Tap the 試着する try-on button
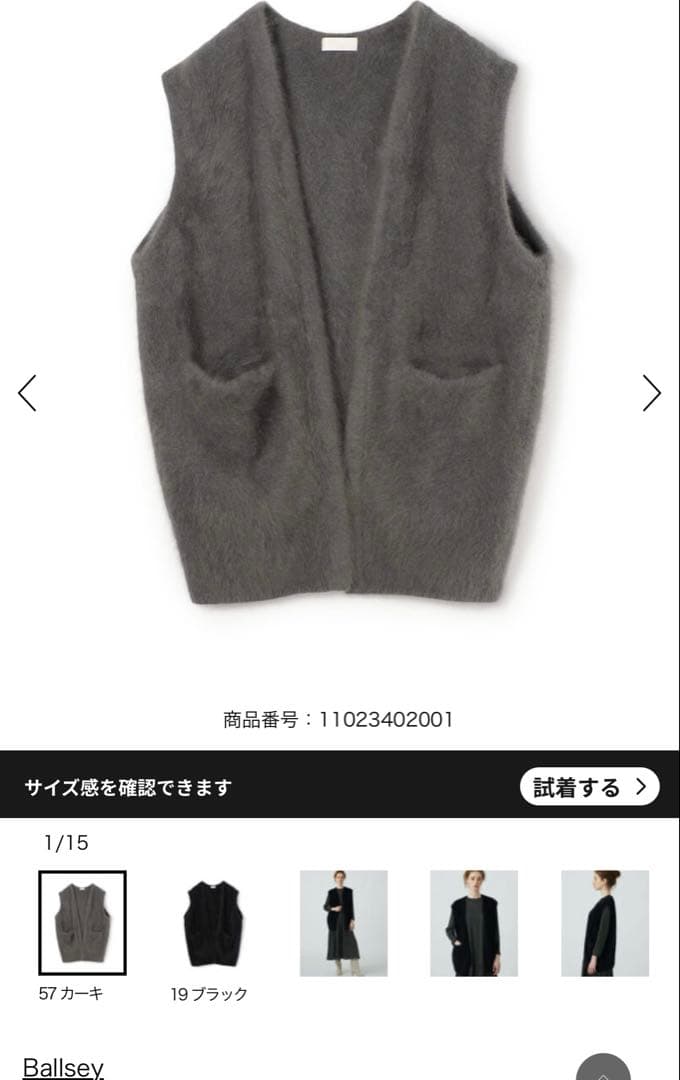The height and width of the screenshot is (1080, 680). pyautogui.click(x=589, y=787)
